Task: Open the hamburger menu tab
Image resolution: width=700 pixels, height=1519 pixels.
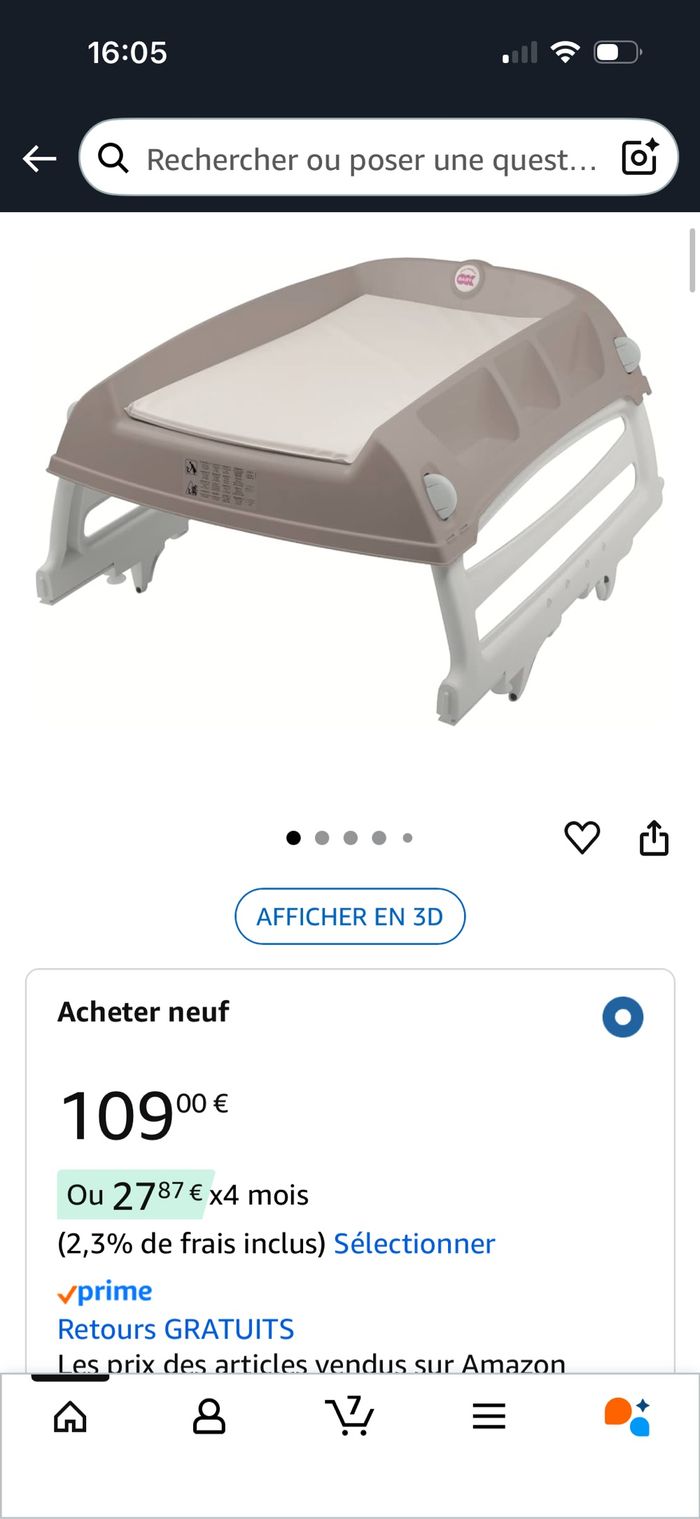Action: click(x=489, y=1416)
